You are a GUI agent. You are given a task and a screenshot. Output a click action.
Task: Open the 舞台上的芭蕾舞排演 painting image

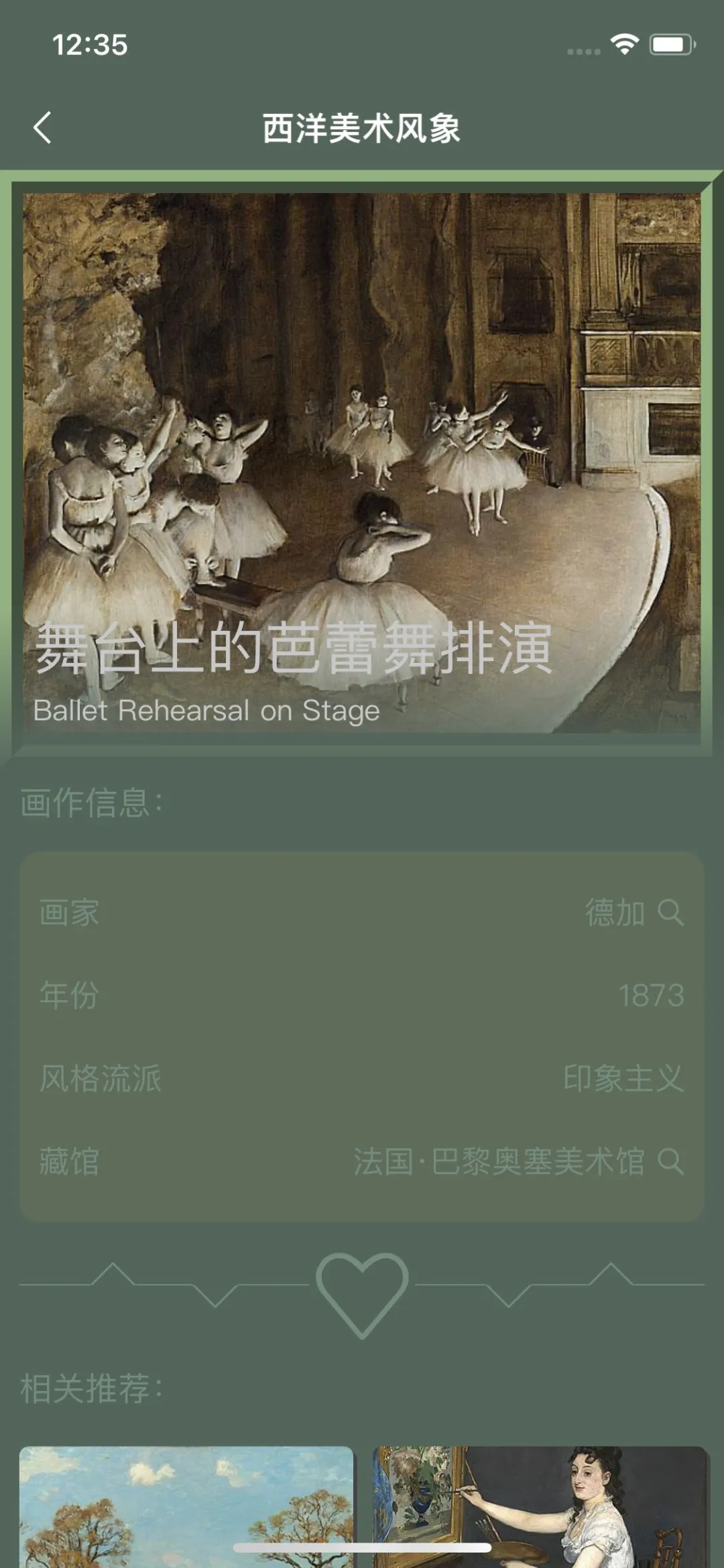(x=362, y=463)
